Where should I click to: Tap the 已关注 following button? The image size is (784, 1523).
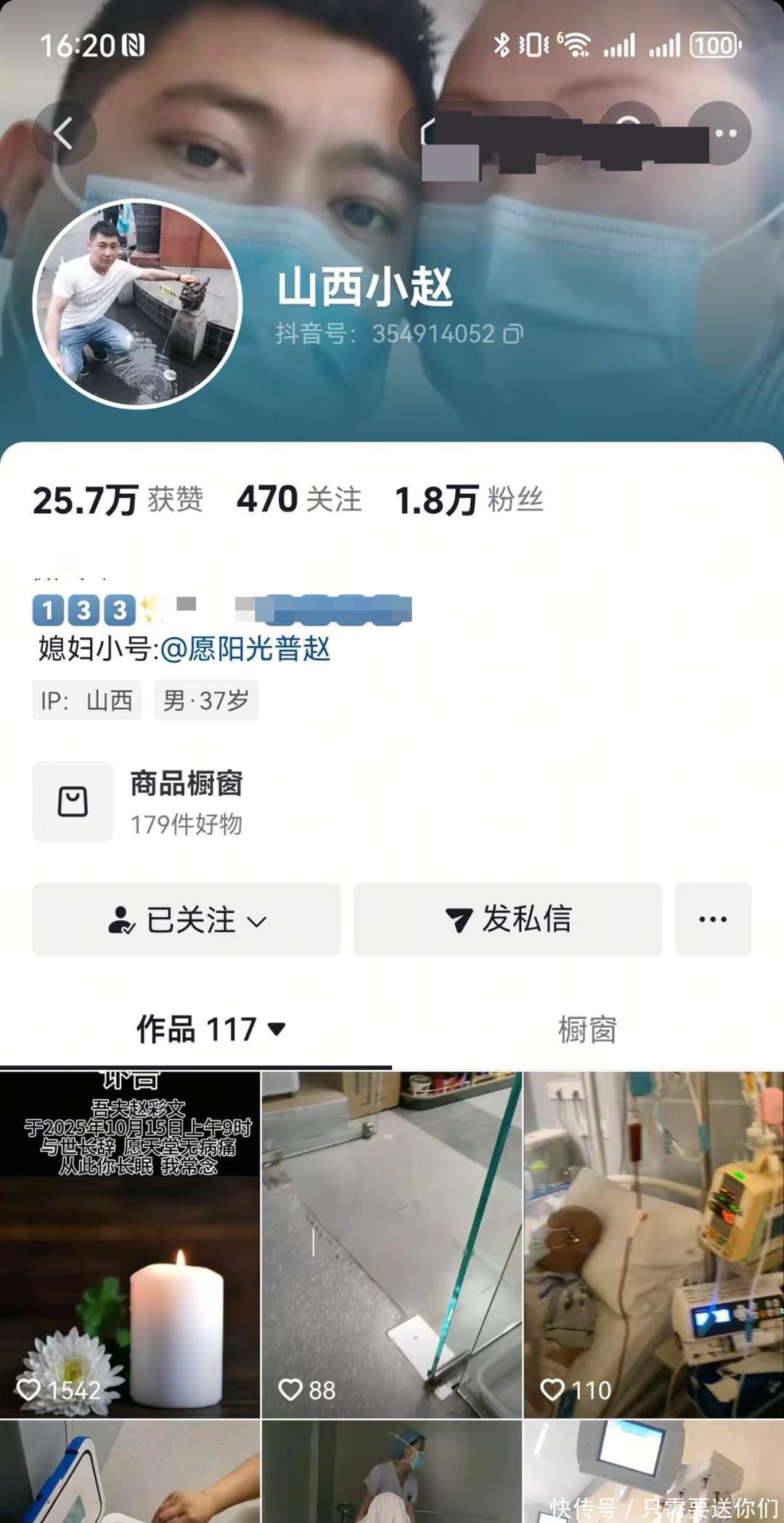click(x=187, y=919)
